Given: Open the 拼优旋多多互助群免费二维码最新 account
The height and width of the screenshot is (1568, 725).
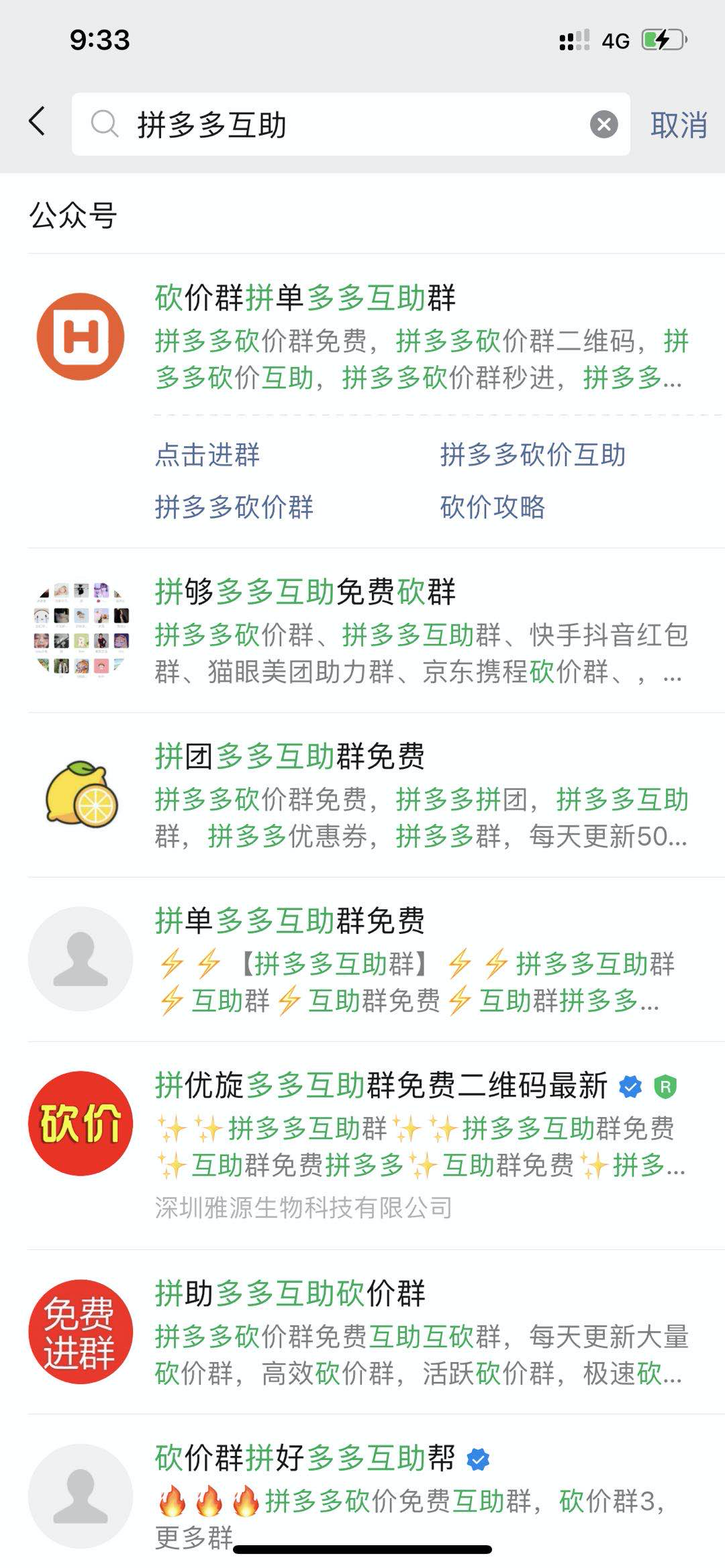Looking at the screenshot, I should [381, 1086].
